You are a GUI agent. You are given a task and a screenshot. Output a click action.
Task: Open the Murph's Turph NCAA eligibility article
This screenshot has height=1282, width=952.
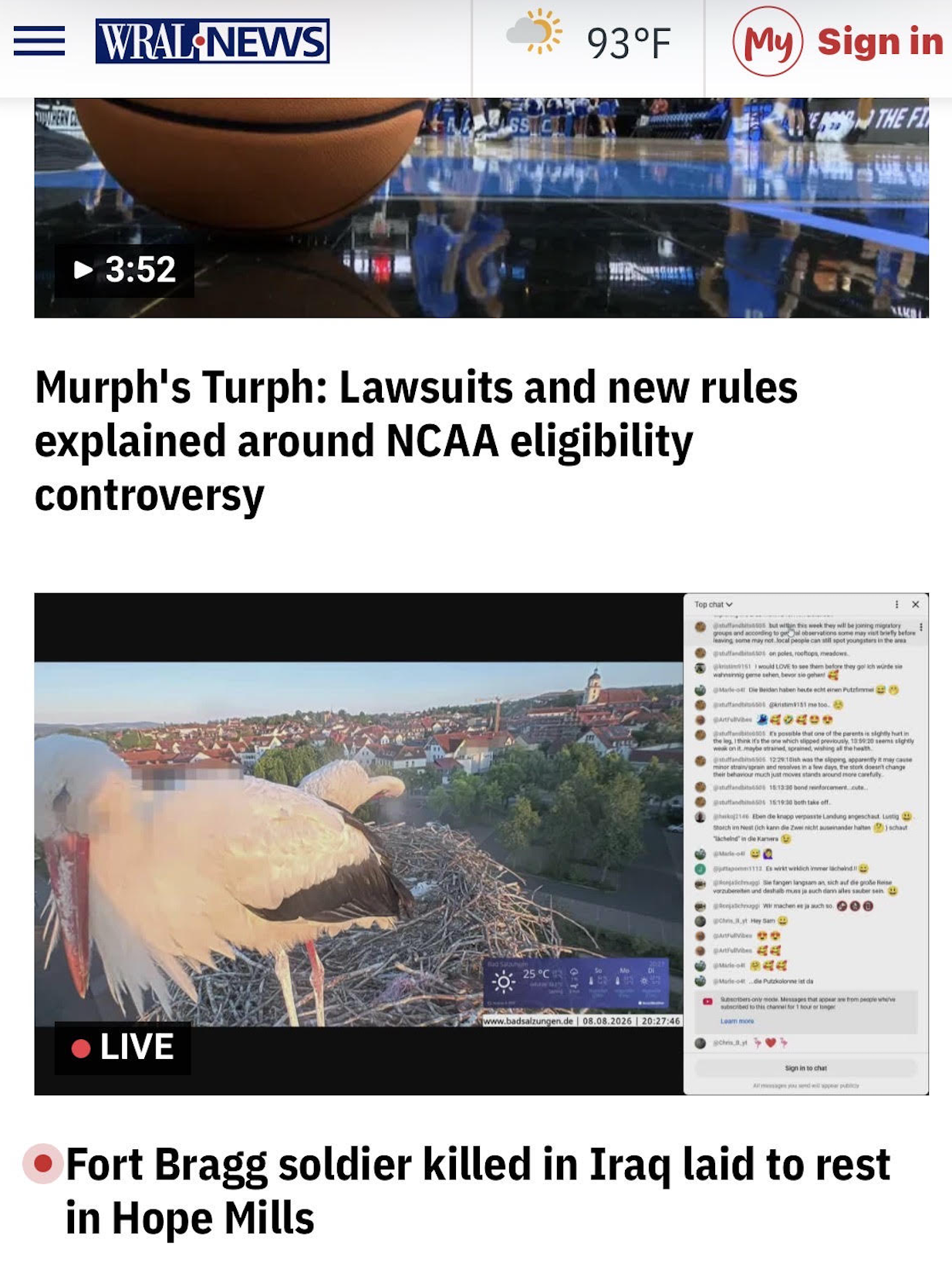click(417, 440)
